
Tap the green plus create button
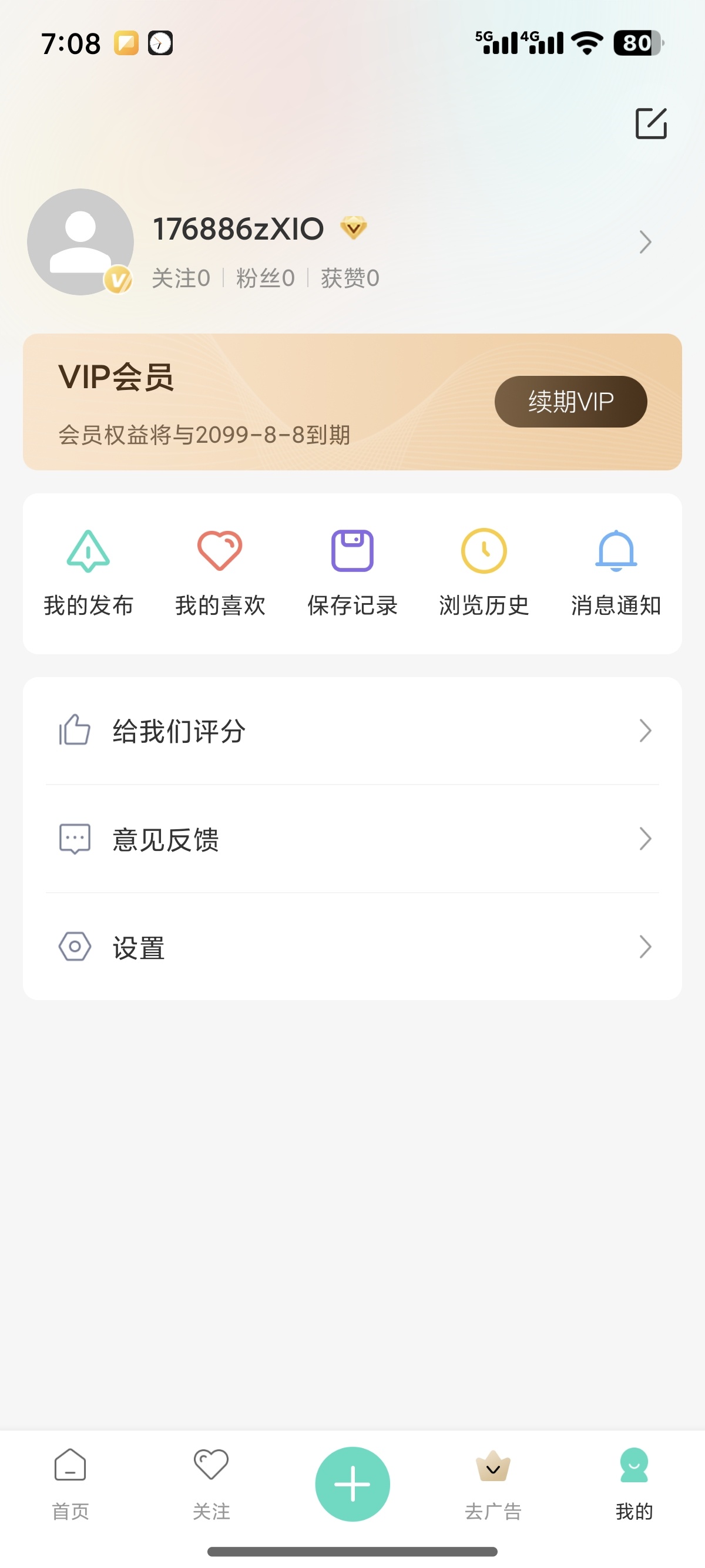click(352, 1483)
